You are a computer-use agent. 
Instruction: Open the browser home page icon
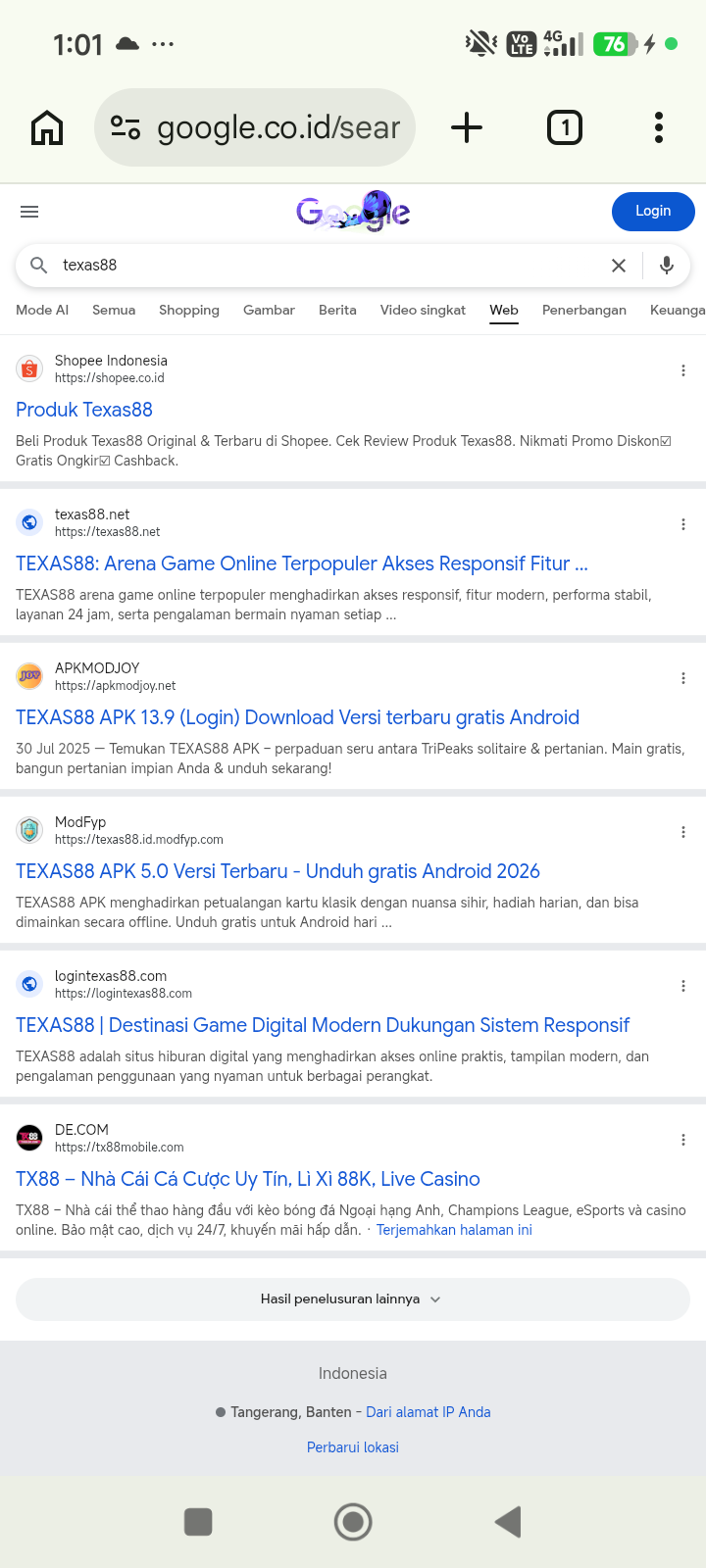click(47, 127)
